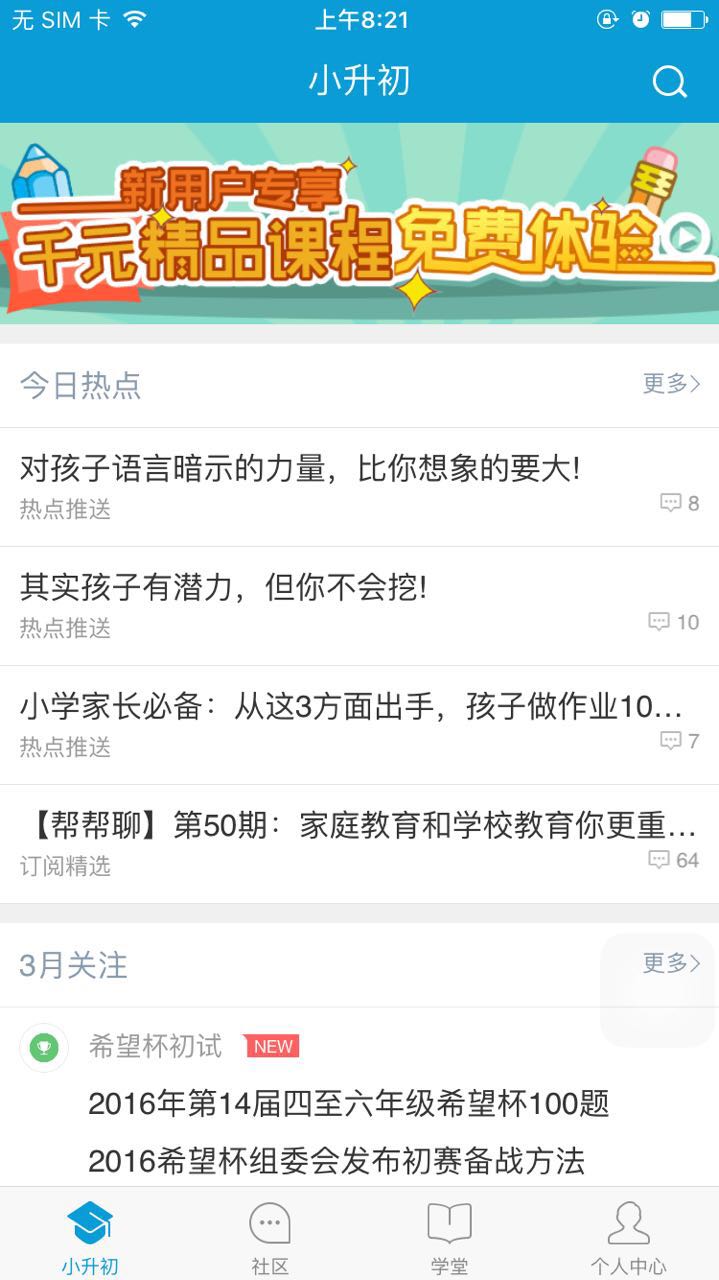This screenshot has width=719, height=1280.
Task: Open the 希望杯初试 topic
Action: (x=155, y=1046)
